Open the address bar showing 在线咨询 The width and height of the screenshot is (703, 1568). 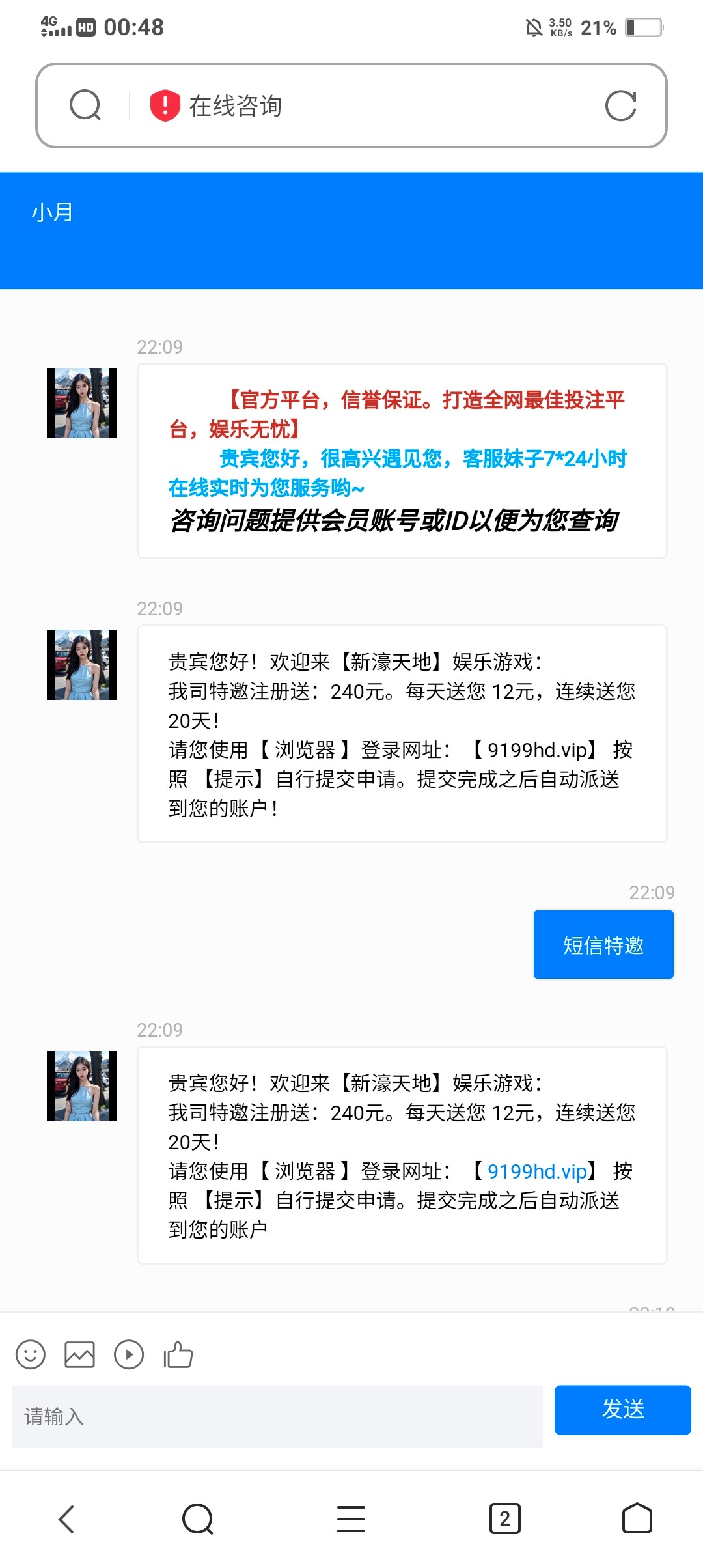351,105
